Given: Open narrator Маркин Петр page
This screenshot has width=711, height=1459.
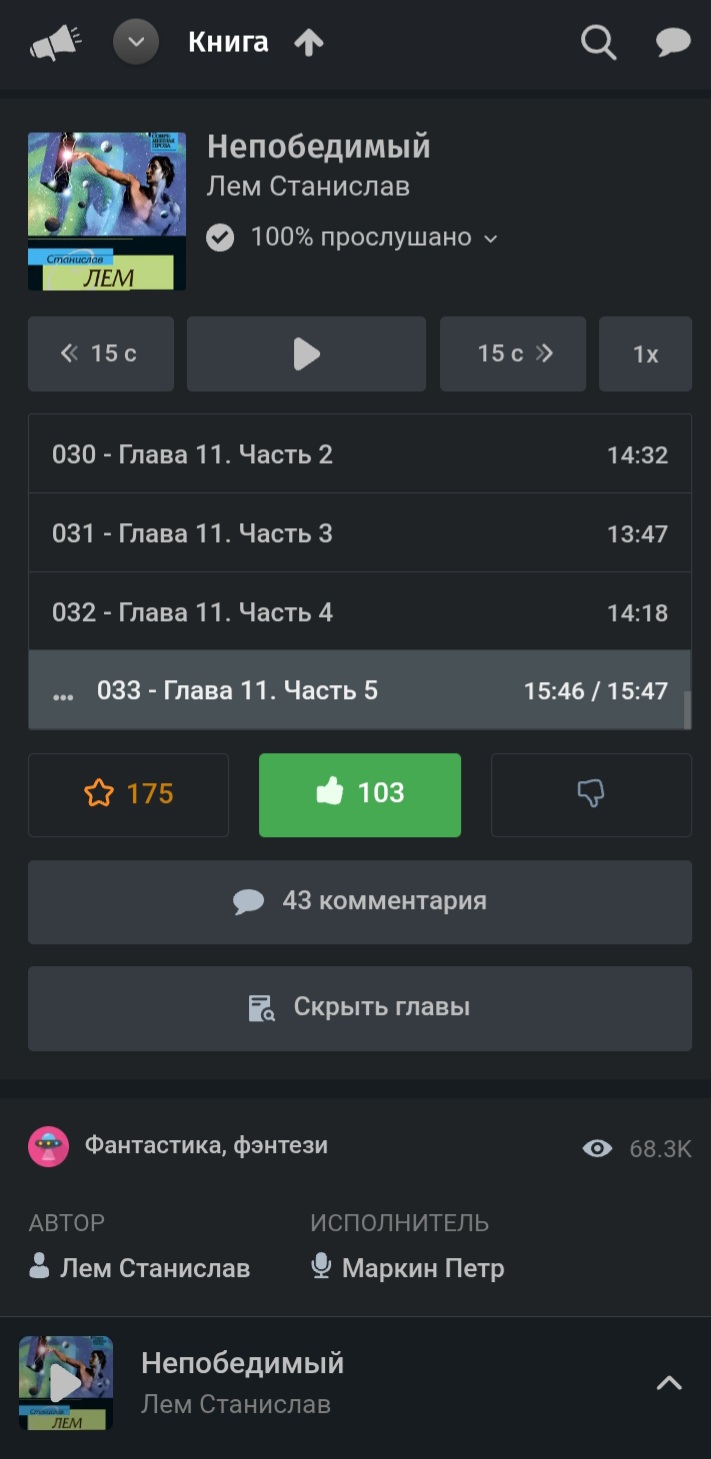Looking at the screenshot, I should coord(422,1269).
